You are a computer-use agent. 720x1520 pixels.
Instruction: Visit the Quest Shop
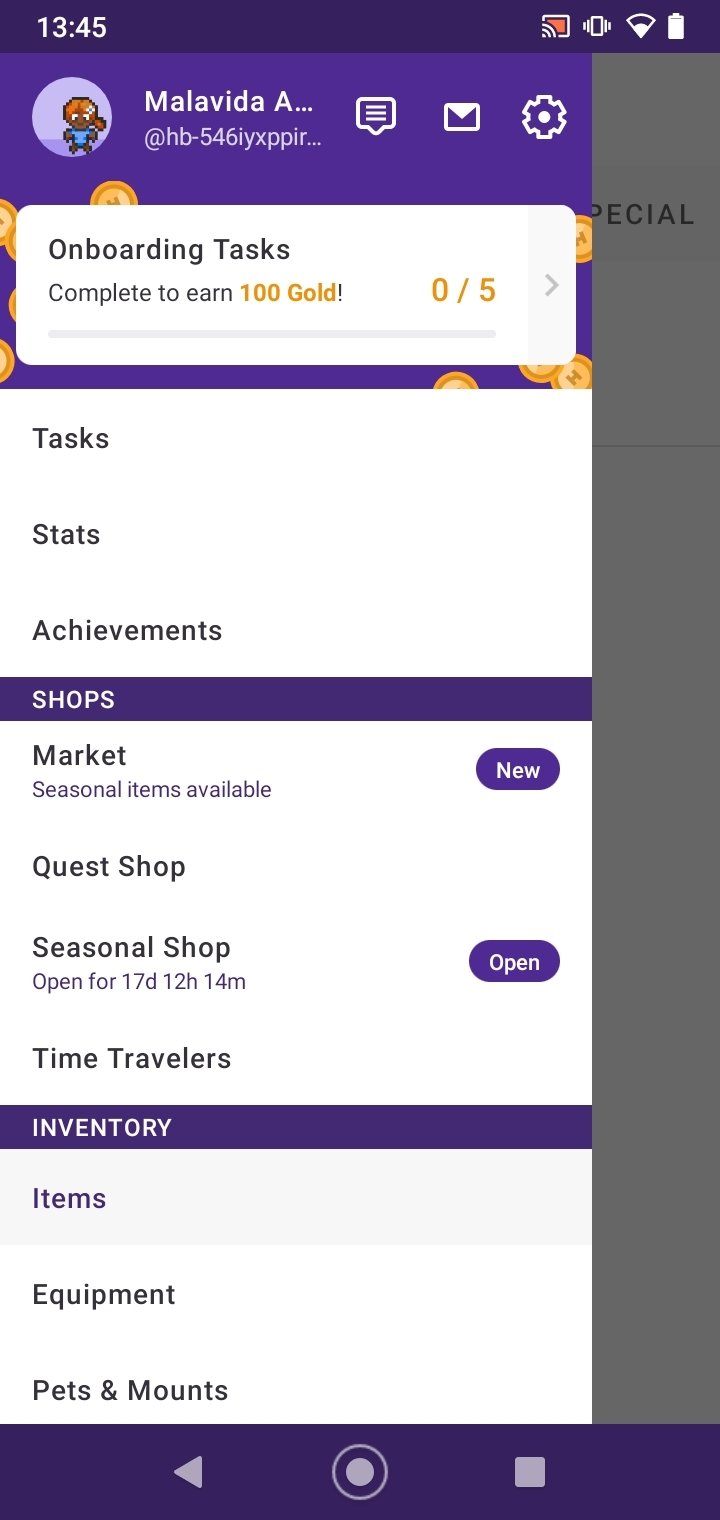296,866
